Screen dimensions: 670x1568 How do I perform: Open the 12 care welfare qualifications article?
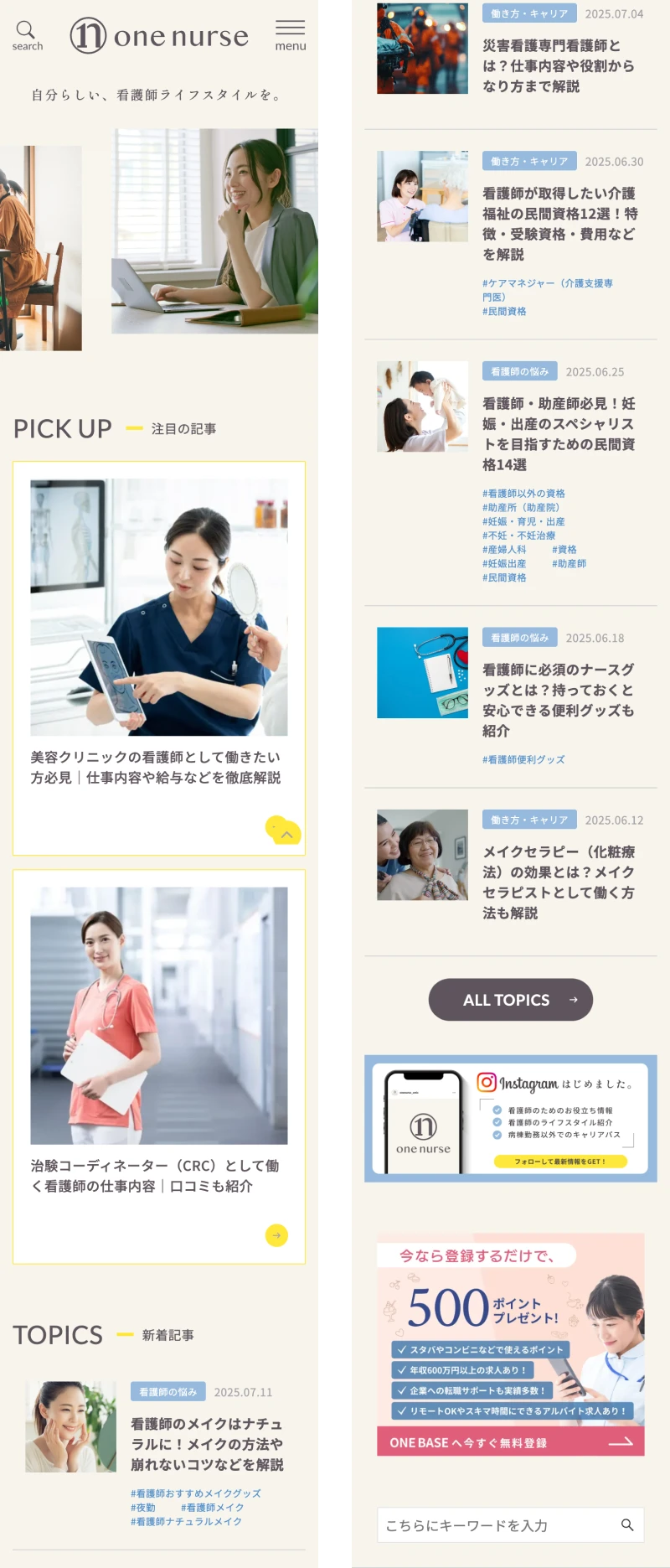pos(559,223)
